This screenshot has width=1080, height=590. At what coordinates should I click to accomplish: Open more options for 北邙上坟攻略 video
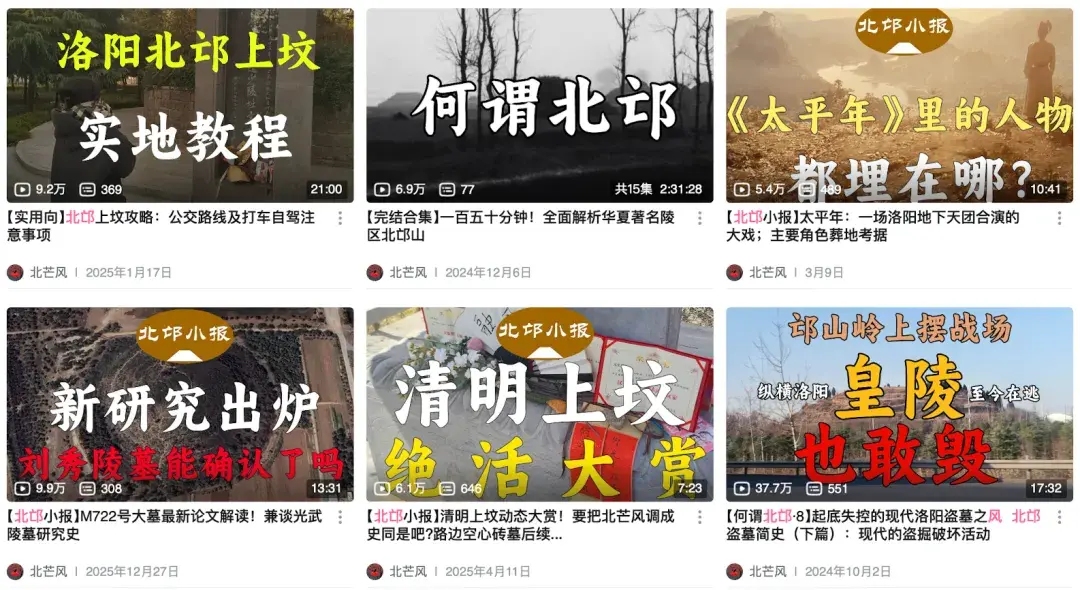340,218
